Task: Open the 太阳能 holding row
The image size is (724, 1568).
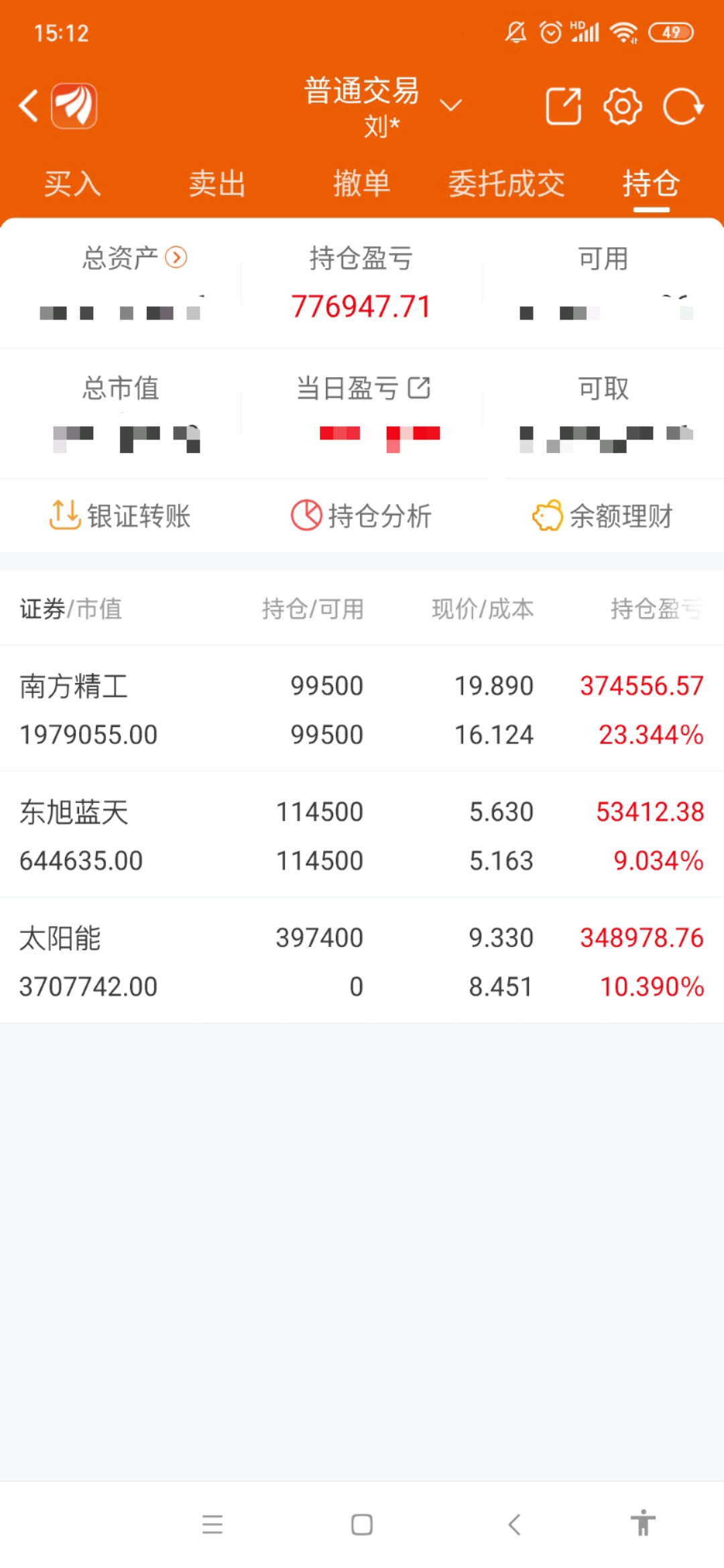Action: [362, 961]
